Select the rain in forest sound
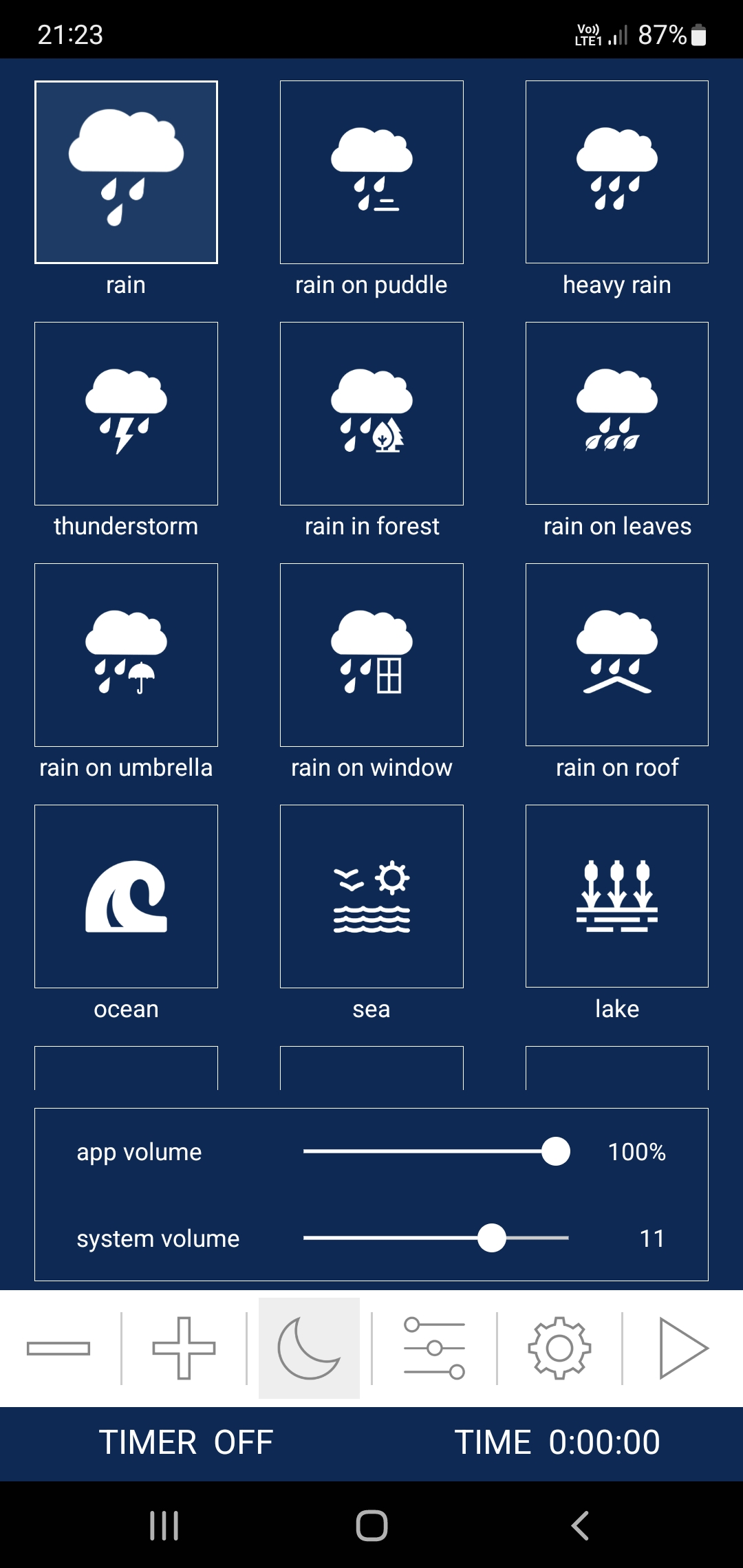 tap(371, 413)
